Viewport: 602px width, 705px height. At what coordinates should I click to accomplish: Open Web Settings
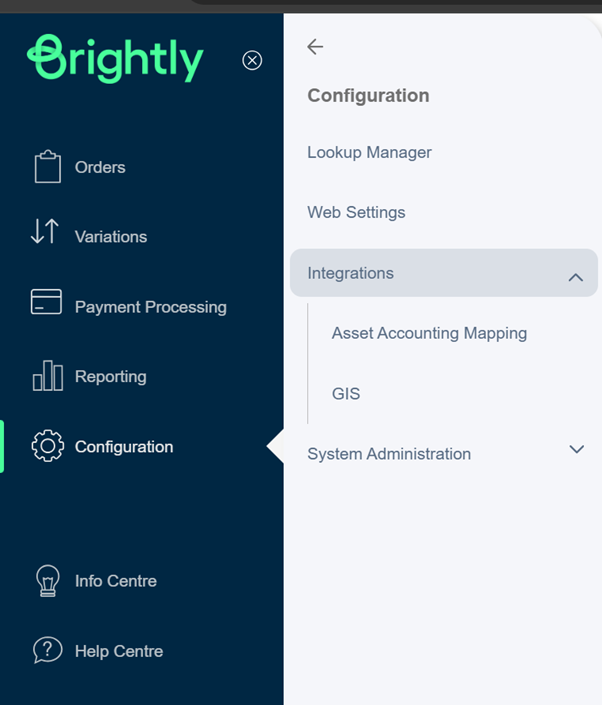356,213
